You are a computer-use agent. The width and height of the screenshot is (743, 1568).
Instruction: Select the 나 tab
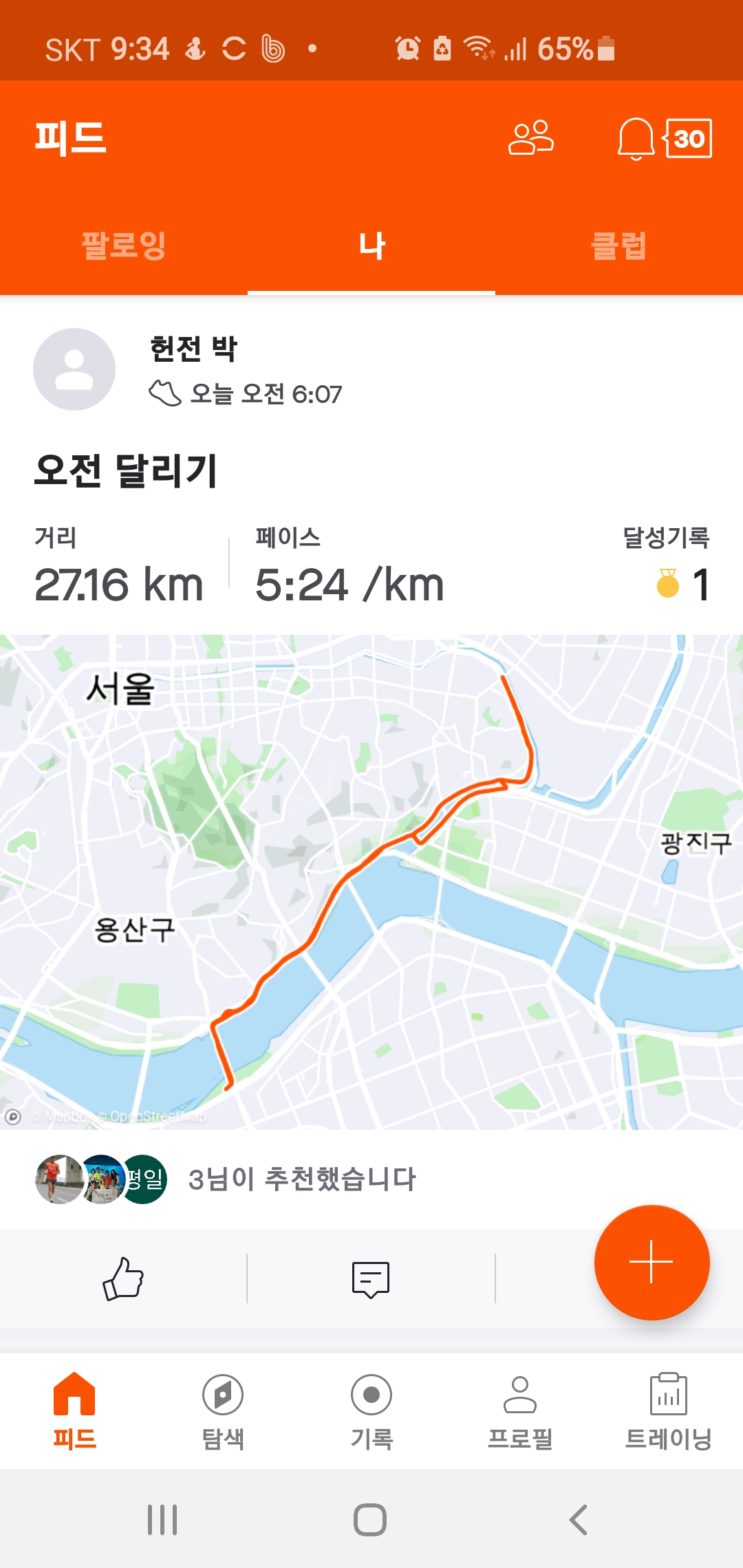[x=371, y=246]
